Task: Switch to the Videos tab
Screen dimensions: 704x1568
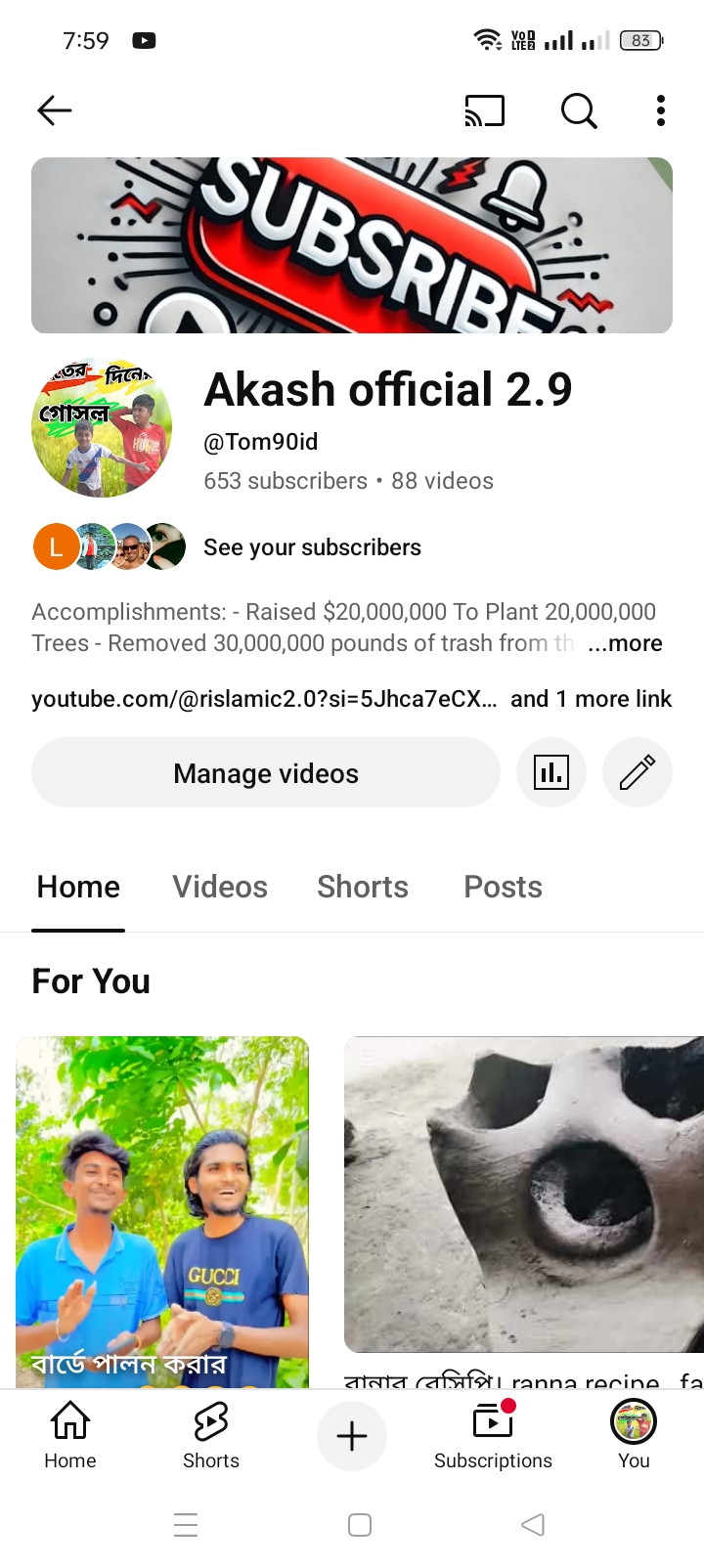Action: tap(220, 887)
